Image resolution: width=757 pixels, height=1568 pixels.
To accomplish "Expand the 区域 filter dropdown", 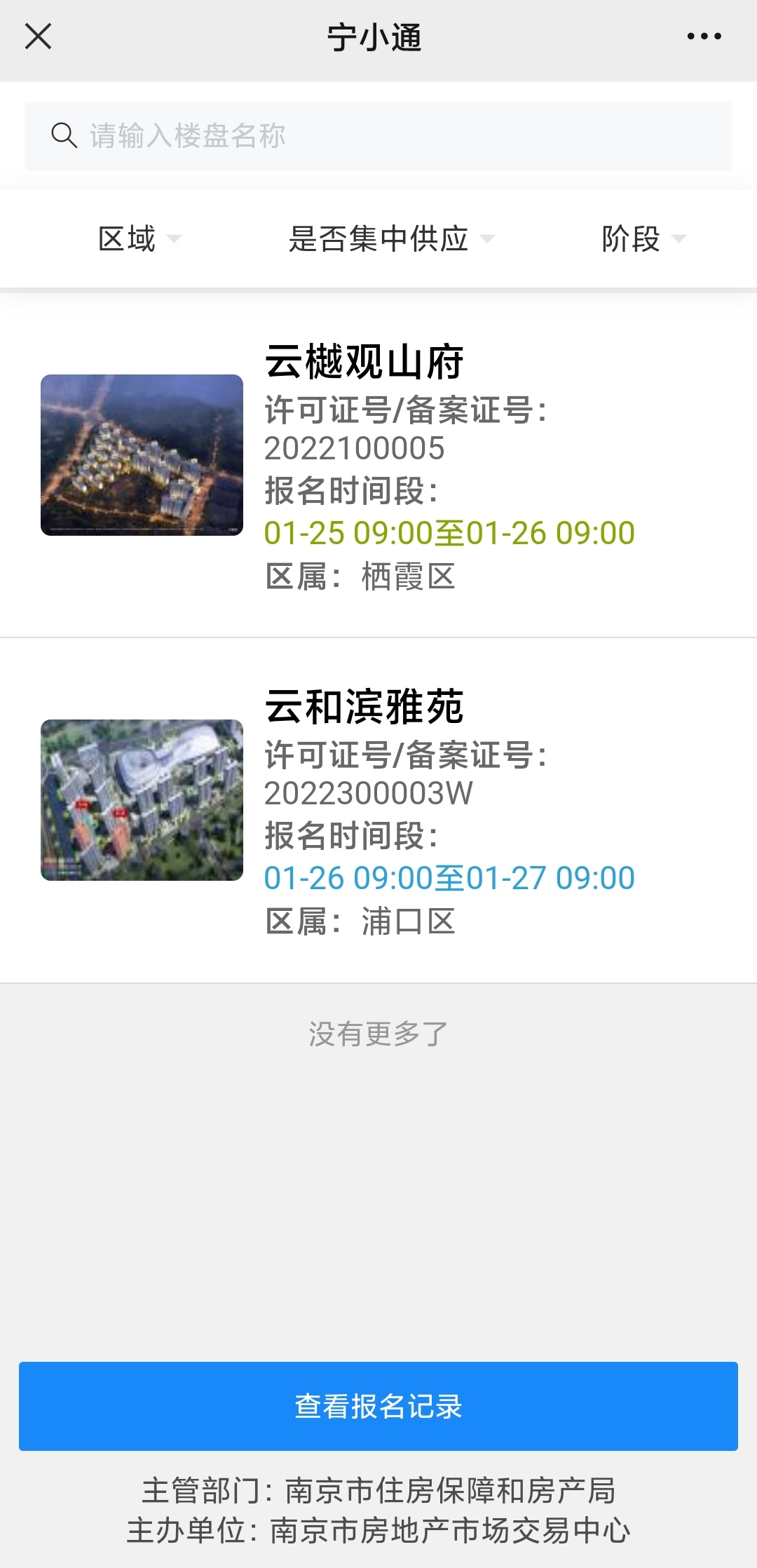I will point(139,239).
